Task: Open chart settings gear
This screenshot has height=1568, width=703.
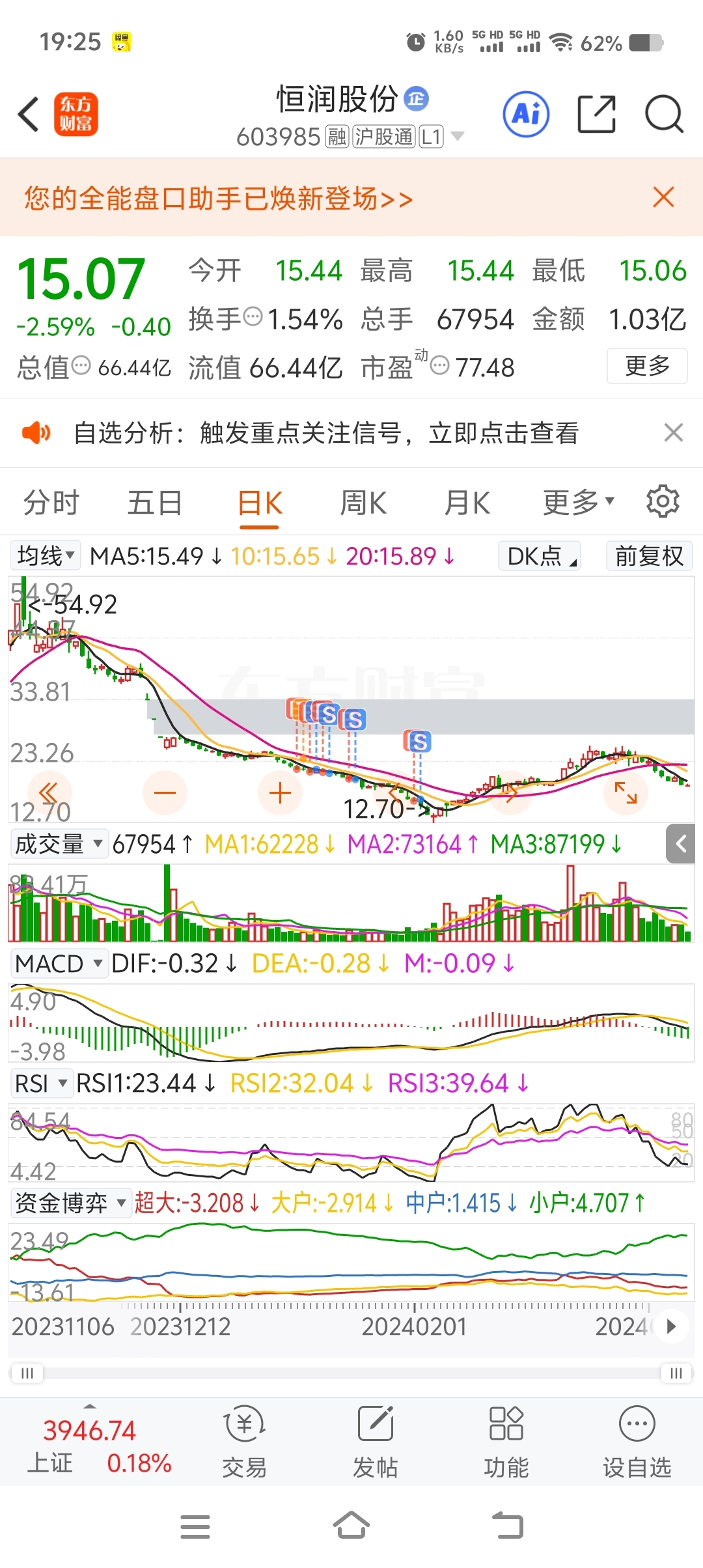Action: tap(663, 501)
